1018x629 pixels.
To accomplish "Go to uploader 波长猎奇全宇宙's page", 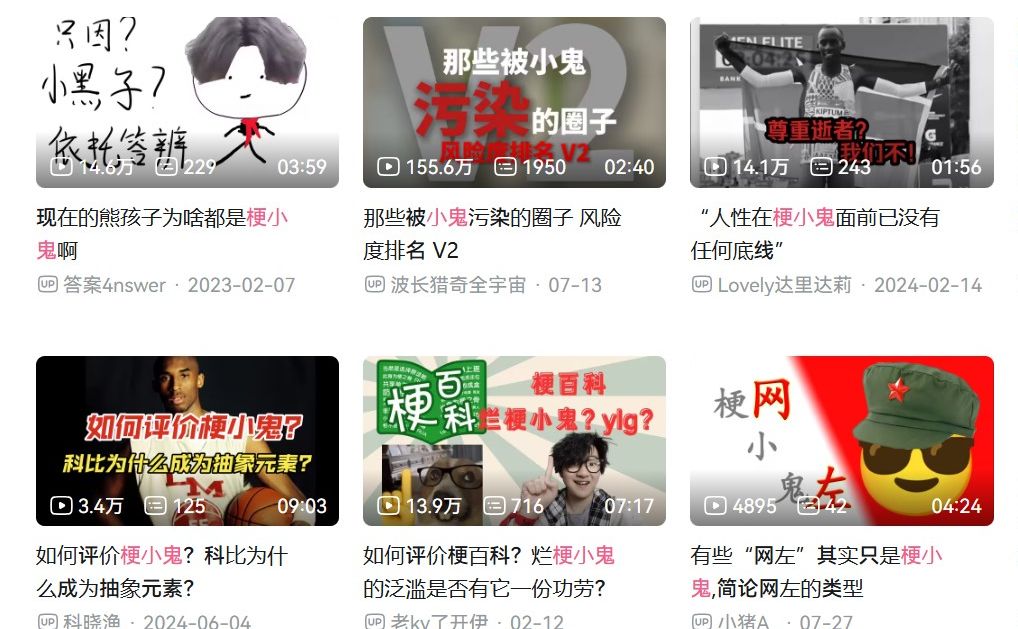I will (x=456, y=285).
